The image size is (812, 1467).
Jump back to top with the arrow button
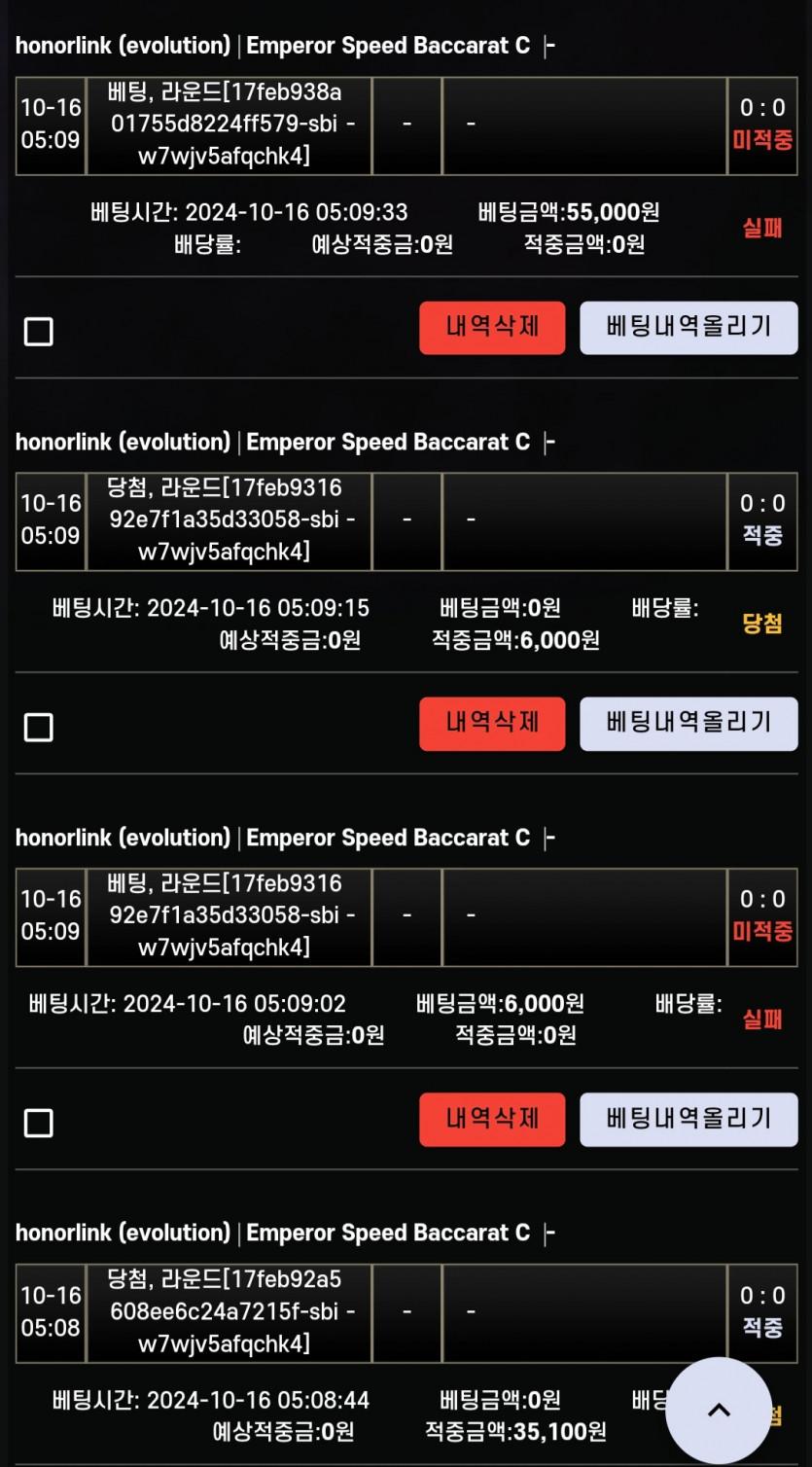[719, 1411]
